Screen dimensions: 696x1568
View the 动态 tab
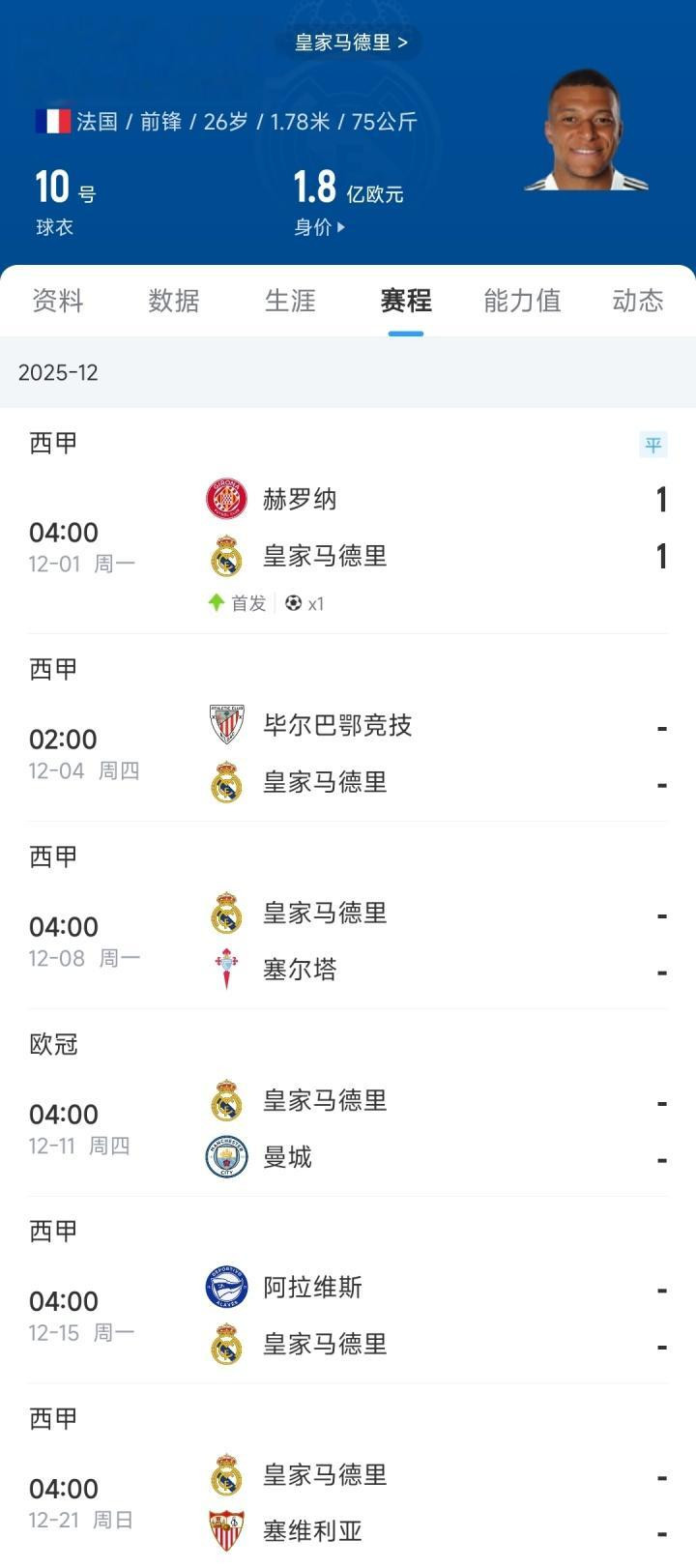[x=637, y=301]
